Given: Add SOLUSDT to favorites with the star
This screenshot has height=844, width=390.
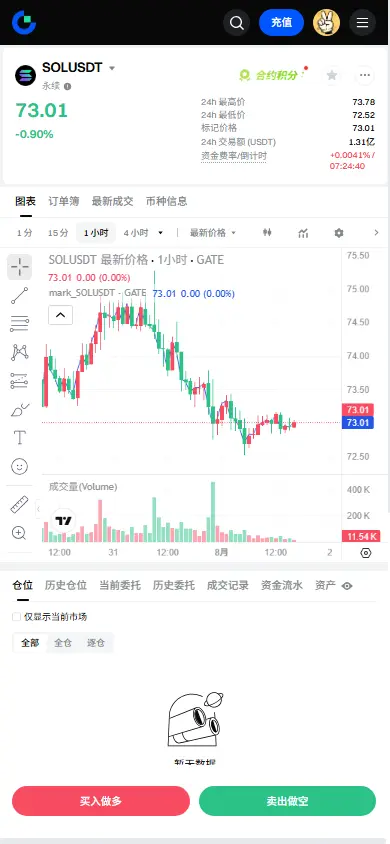Looking at the screenshot, I should (x=332, y=75).
